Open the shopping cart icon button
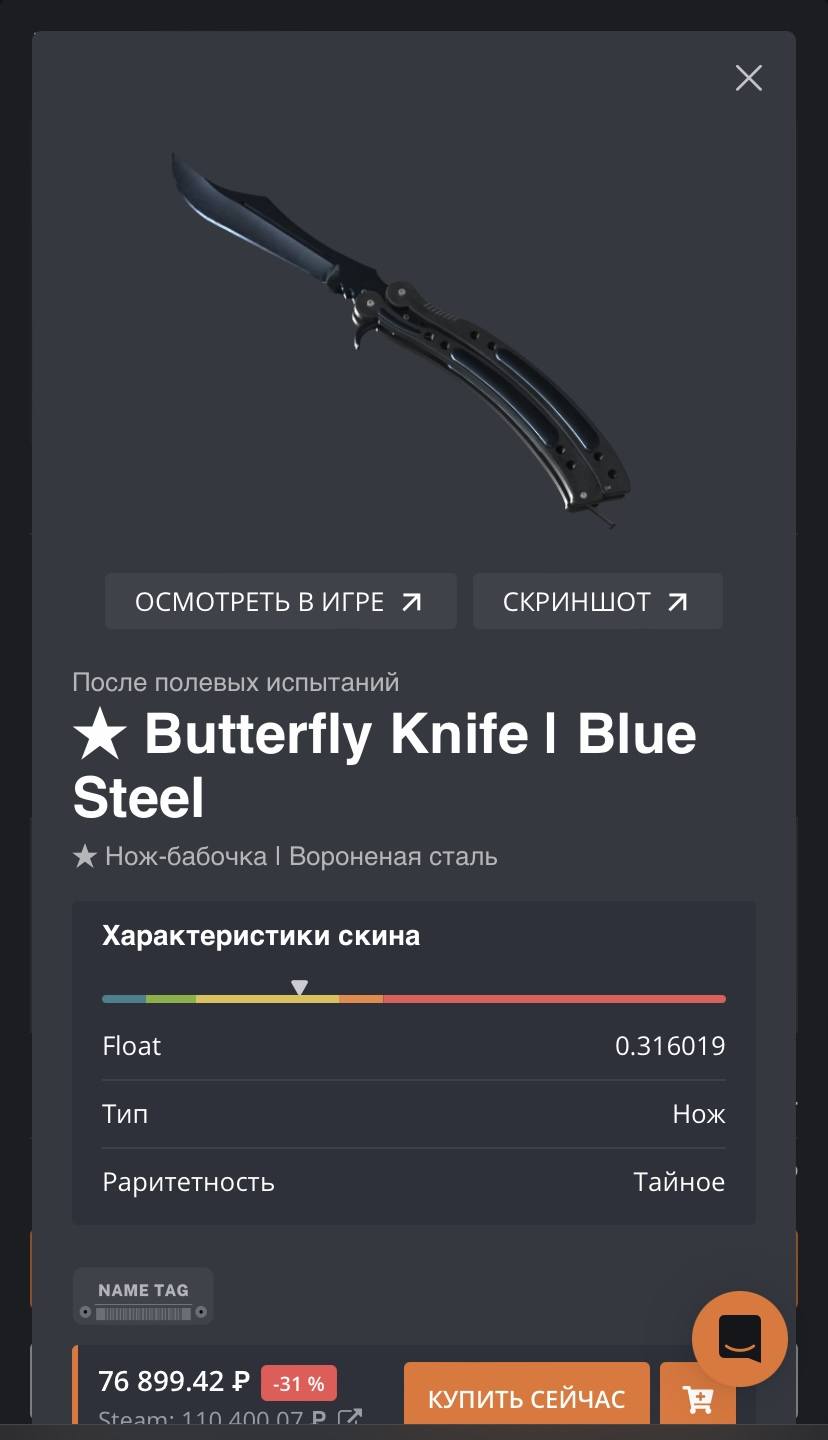Image resolution: width=828 pixels, height=1440 pixels. pos(697,1397)
